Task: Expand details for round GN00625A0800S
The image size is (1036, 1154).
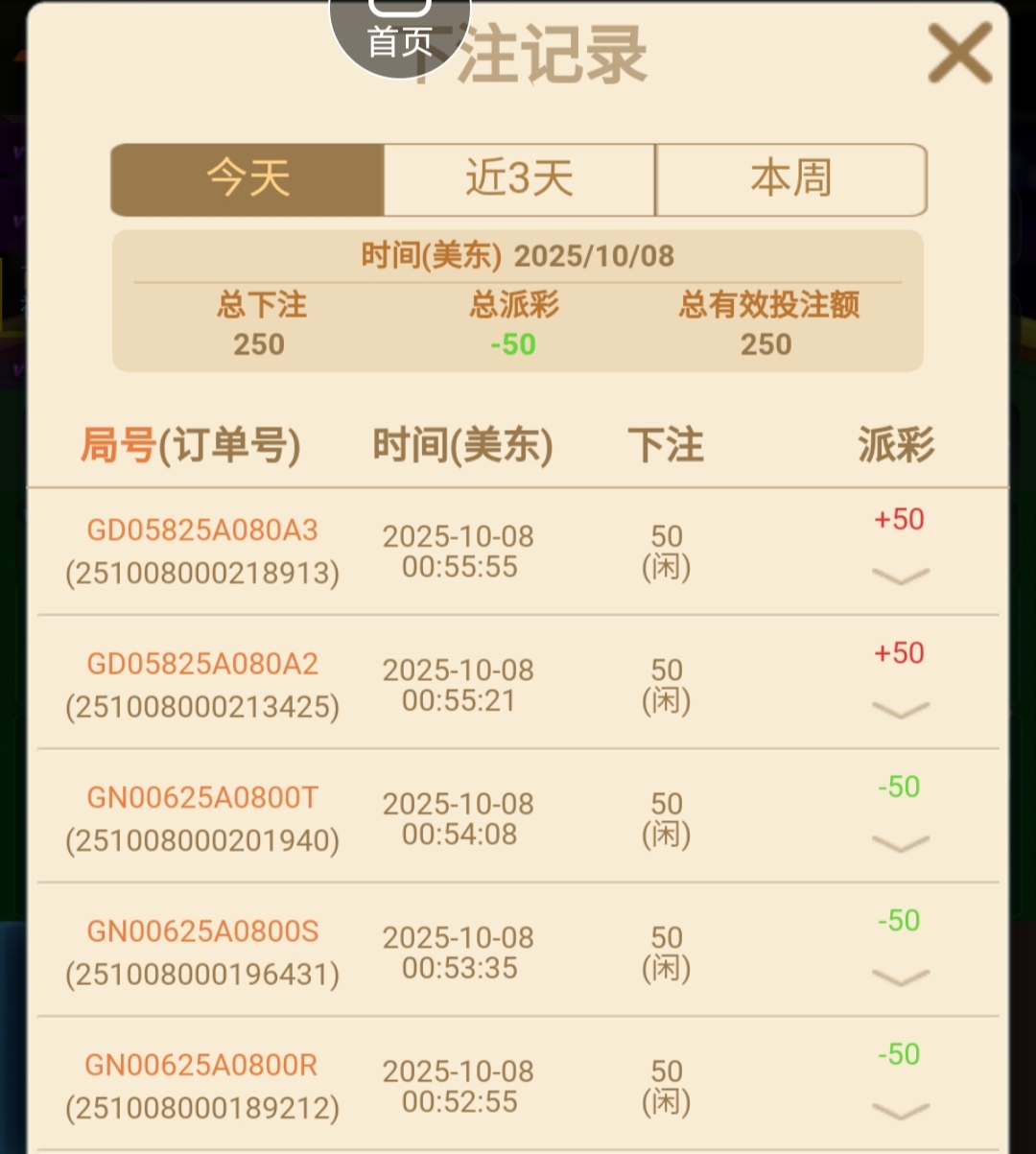Action: 900,977
